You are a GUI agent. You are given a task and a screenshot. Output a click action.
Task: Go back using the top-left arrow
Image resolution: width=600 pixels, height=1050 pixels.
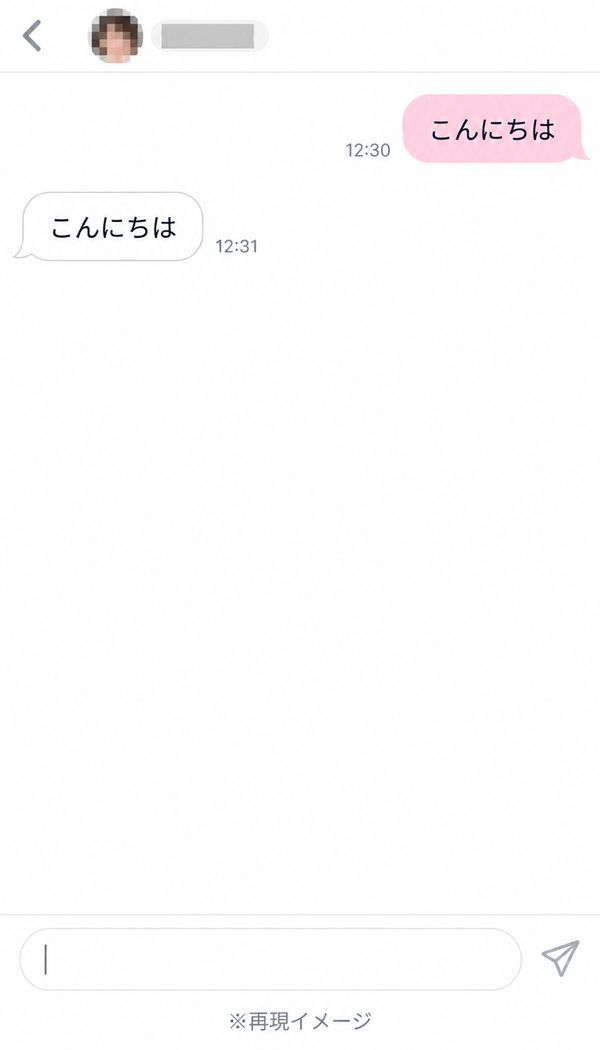32,35
